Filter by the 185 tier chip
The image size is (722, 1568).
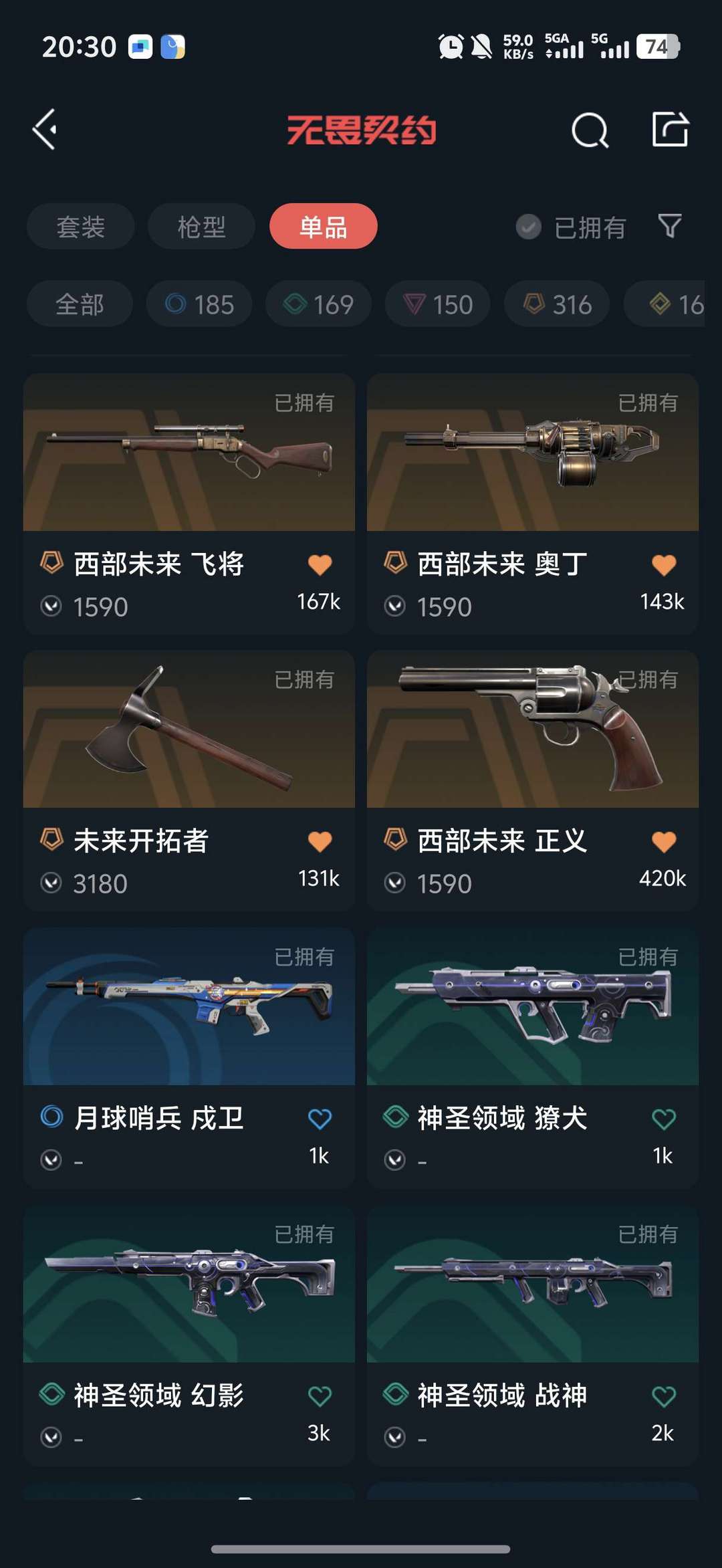pos(199,304)
